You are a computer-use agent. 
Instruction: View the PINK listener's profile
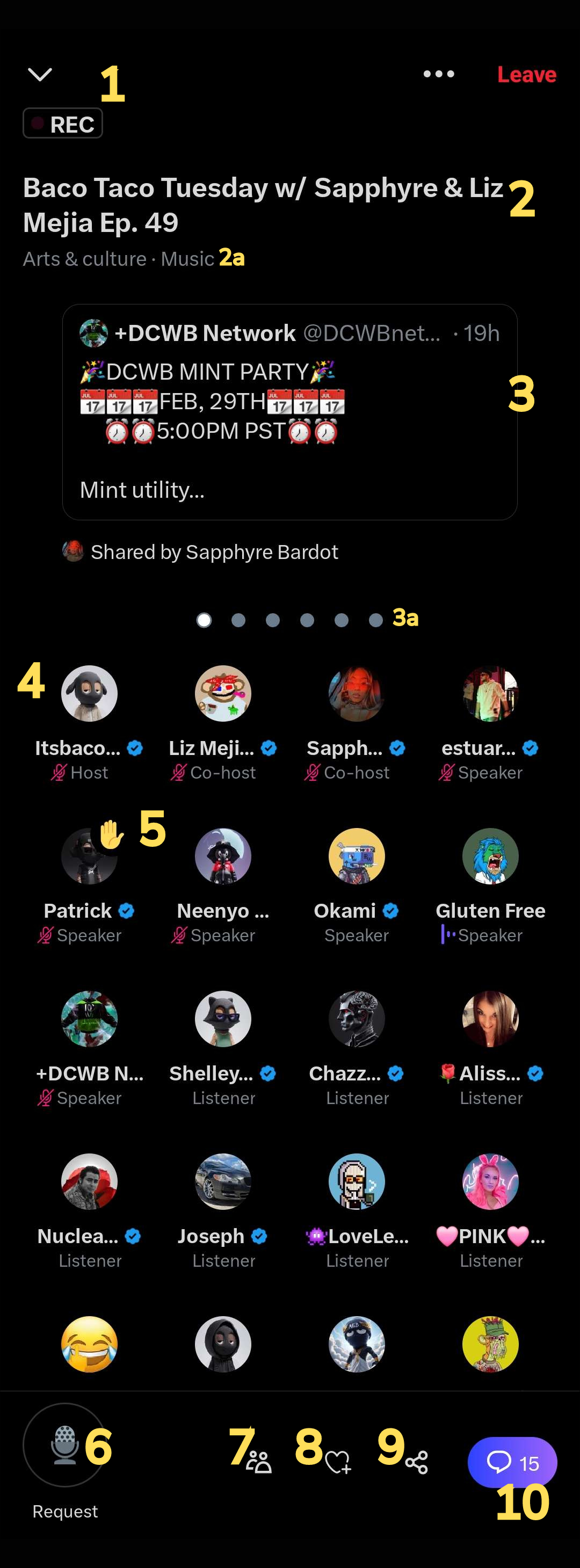tap(490, 1182)
